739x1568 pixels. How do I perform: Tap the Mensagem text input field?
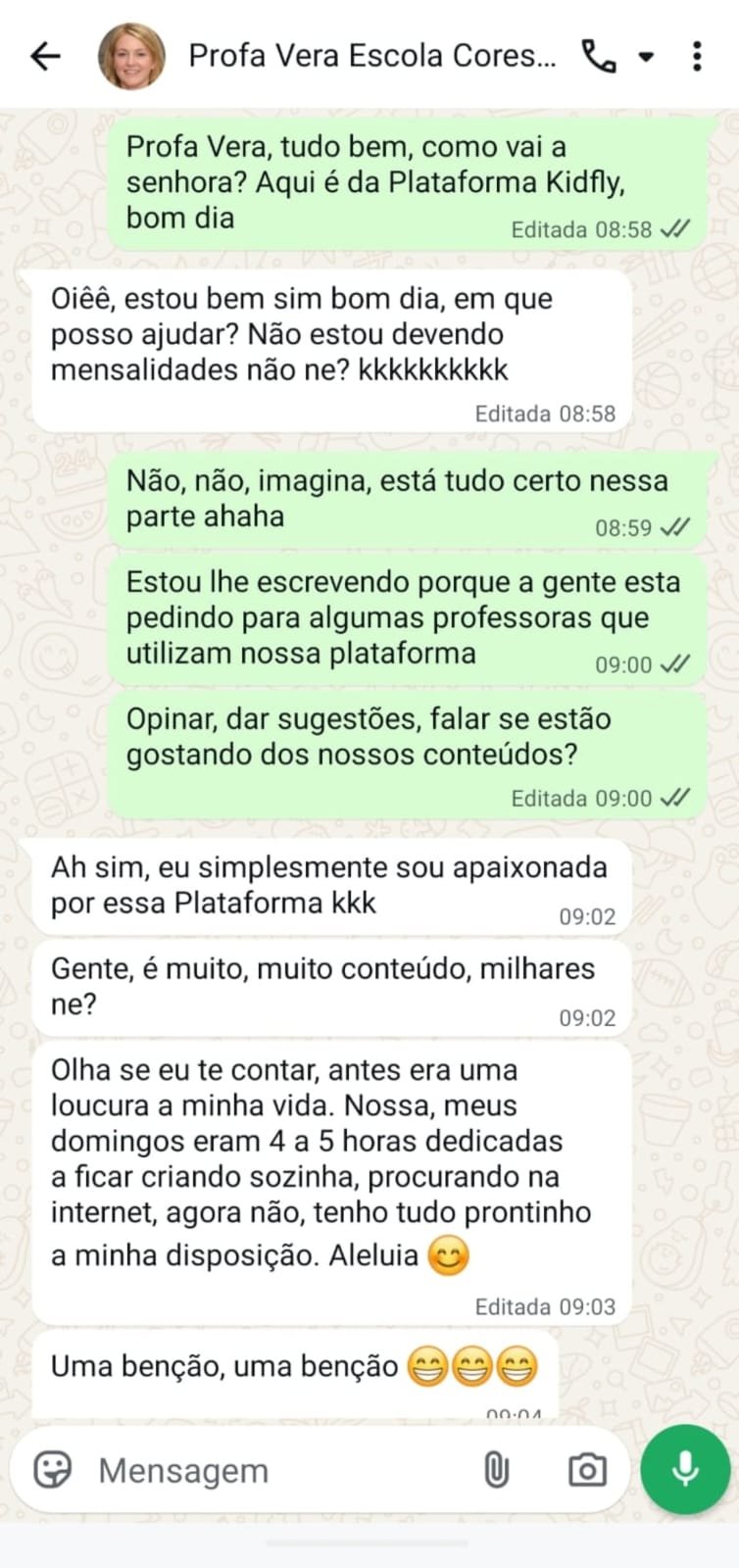(x=245, y=1470)
